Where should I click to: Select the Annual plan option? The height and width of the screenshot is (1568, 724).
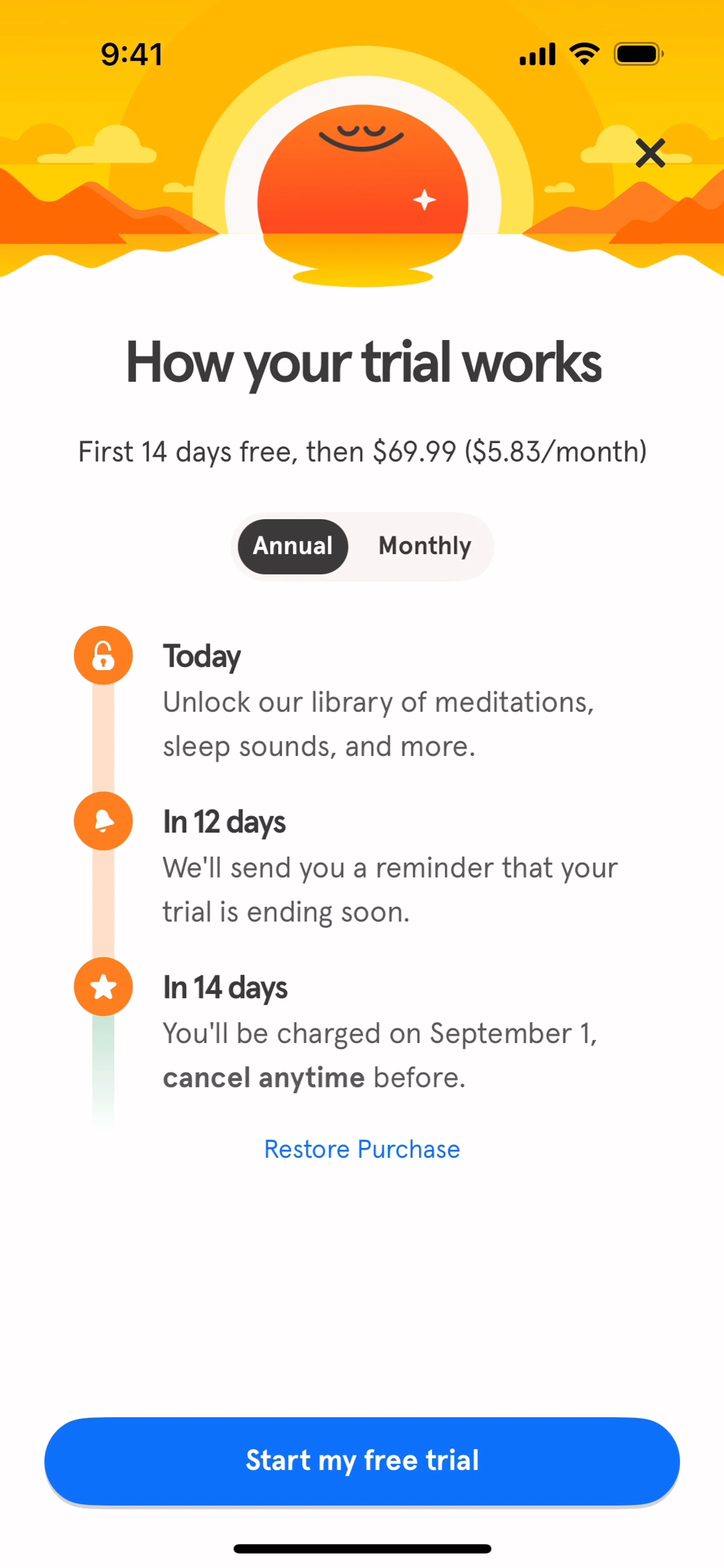click(293, 546)
